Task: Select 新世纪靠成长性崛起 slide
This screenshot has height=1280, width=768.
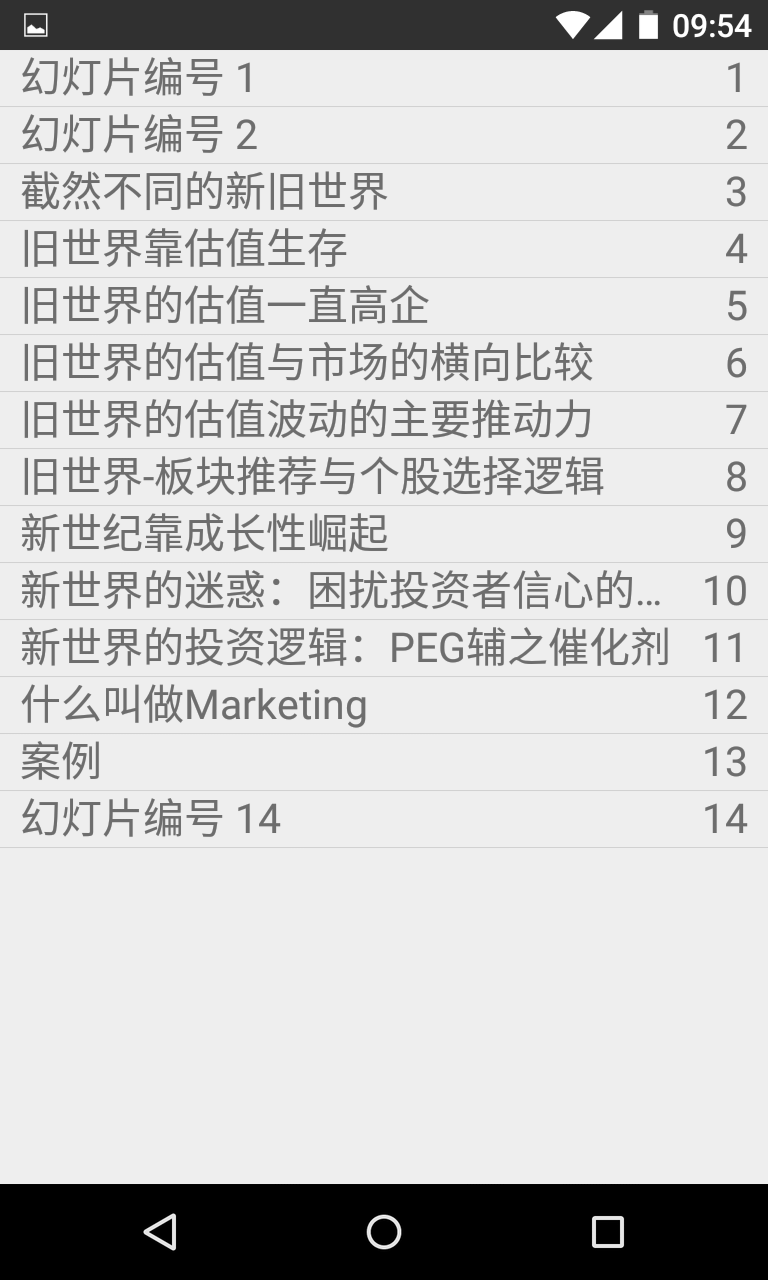Action: (x=384, y=534)
